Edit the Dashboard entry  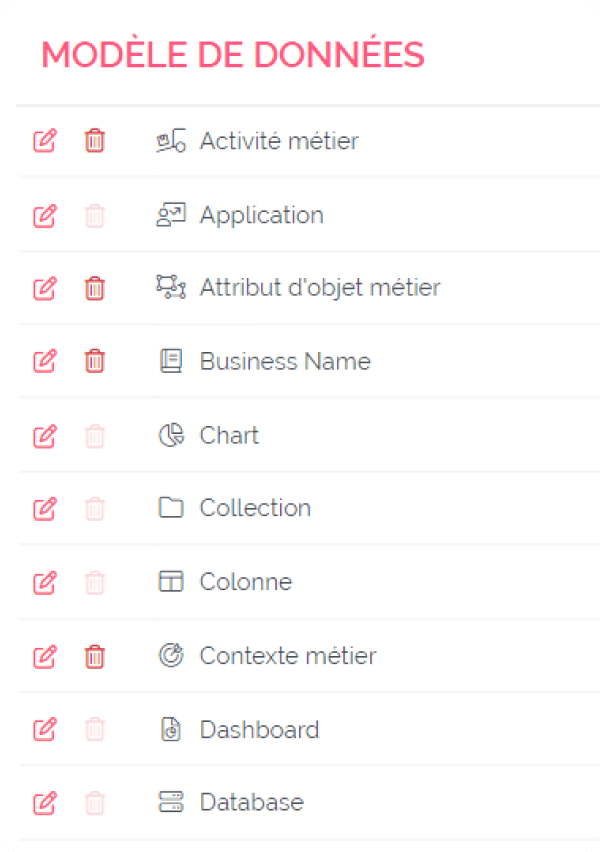44,729
